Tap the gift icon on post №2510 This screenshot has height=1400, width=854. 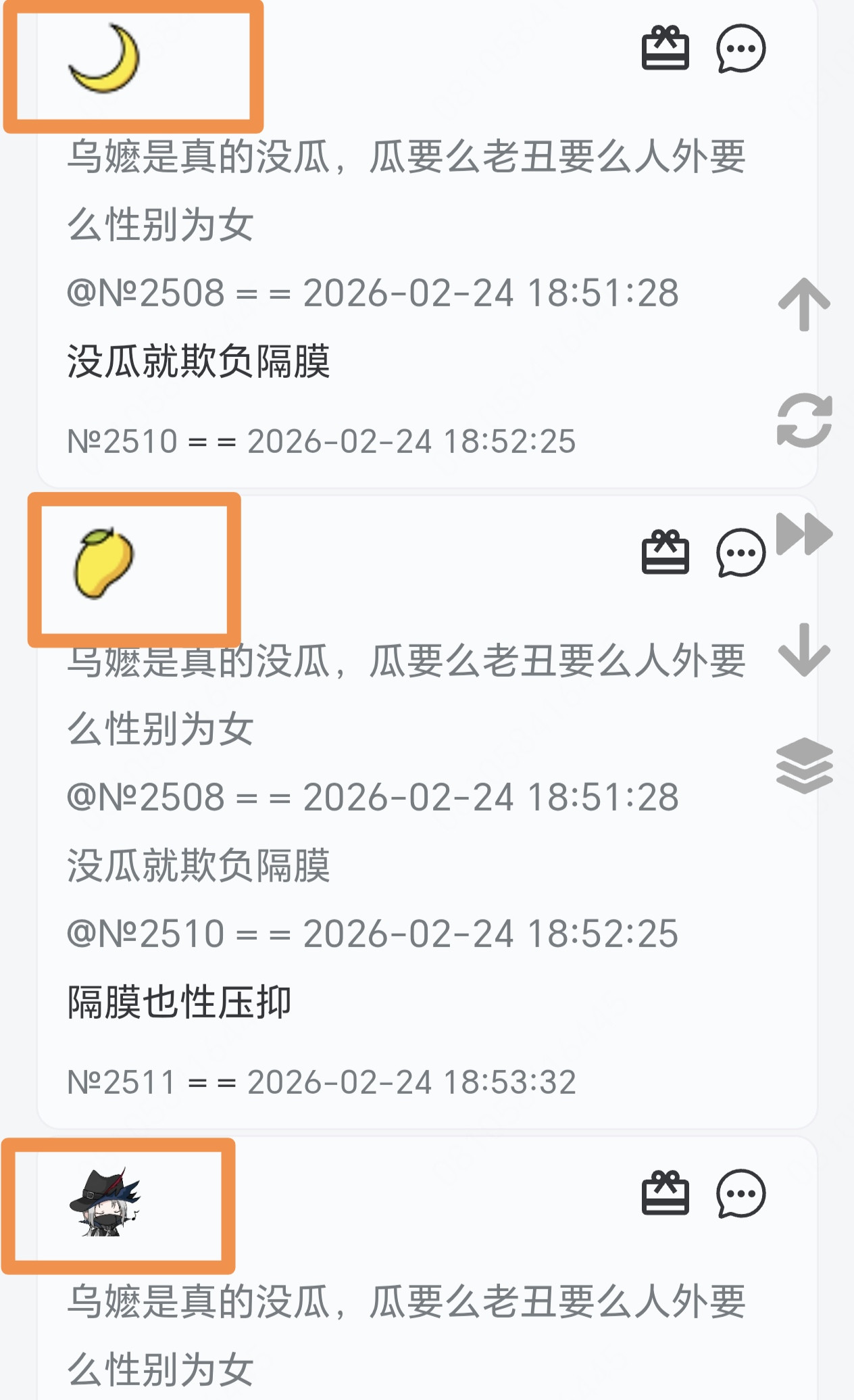click(665, 49)
